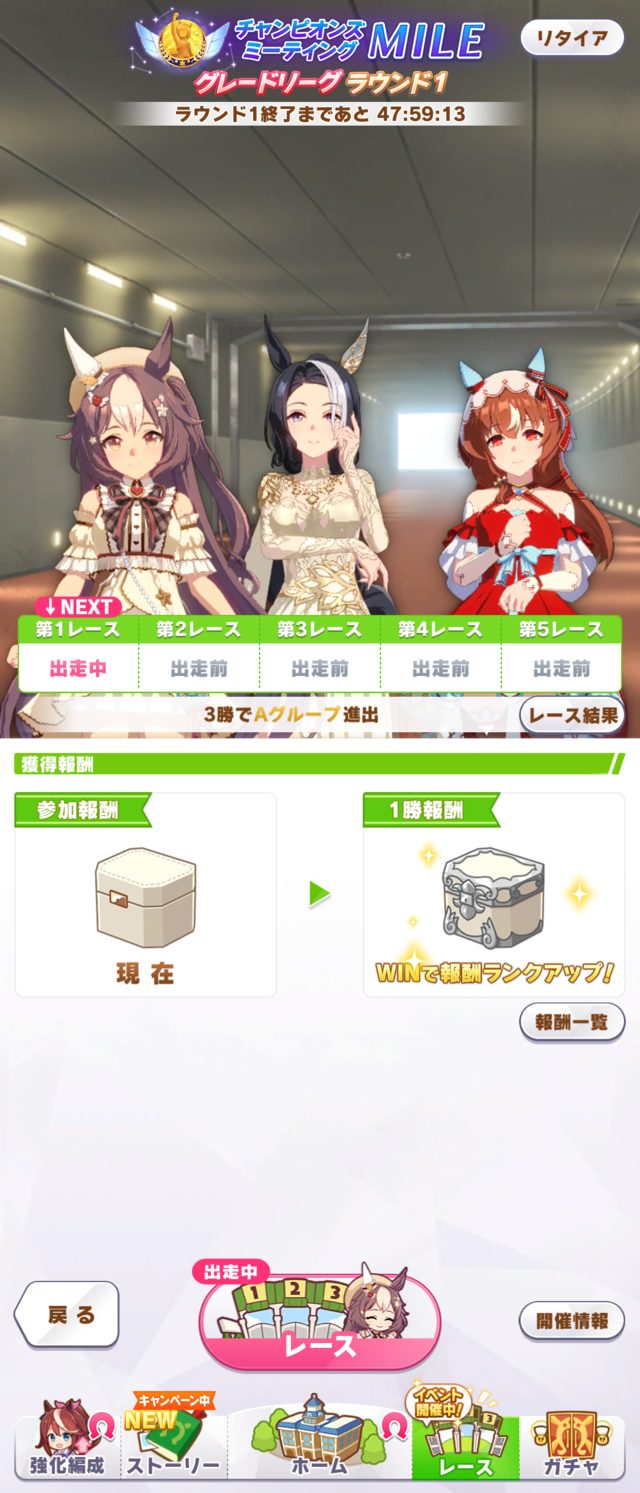Open the 報酬一覧 reward list
This screenshot has width=640, height=1493.
pyautogui.click(x=572, y=1022)
